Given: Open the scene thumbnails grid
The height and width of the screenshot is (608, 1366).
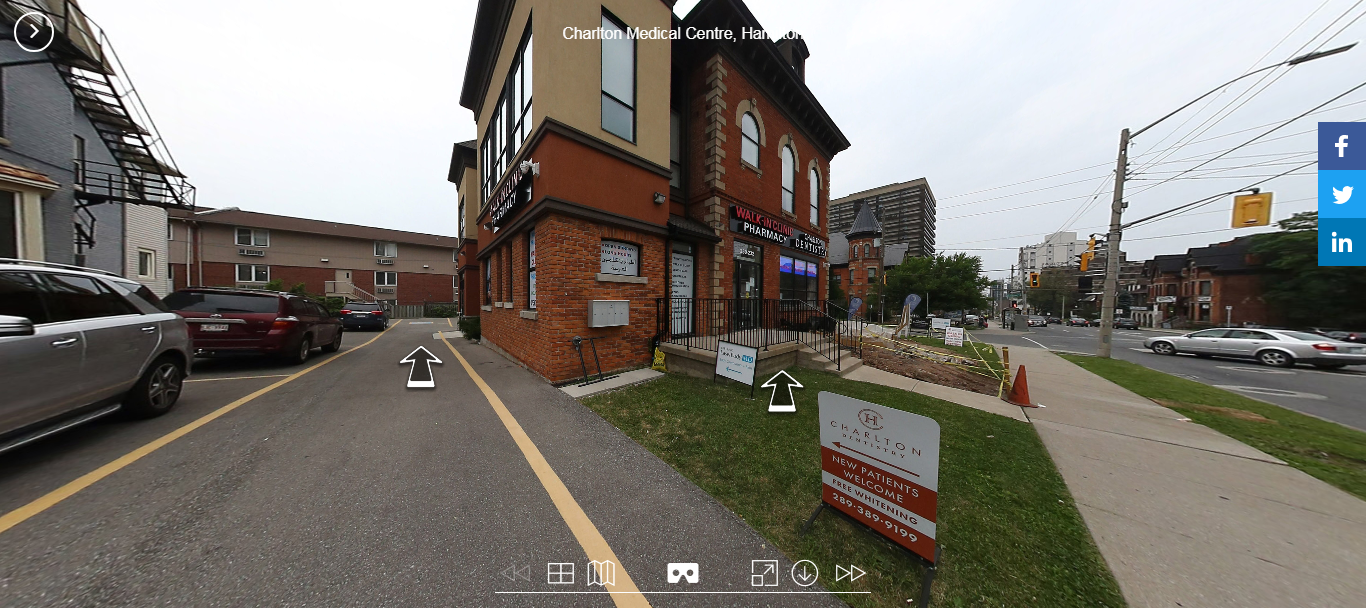Looking at the screenshot, I should point(561,573).
